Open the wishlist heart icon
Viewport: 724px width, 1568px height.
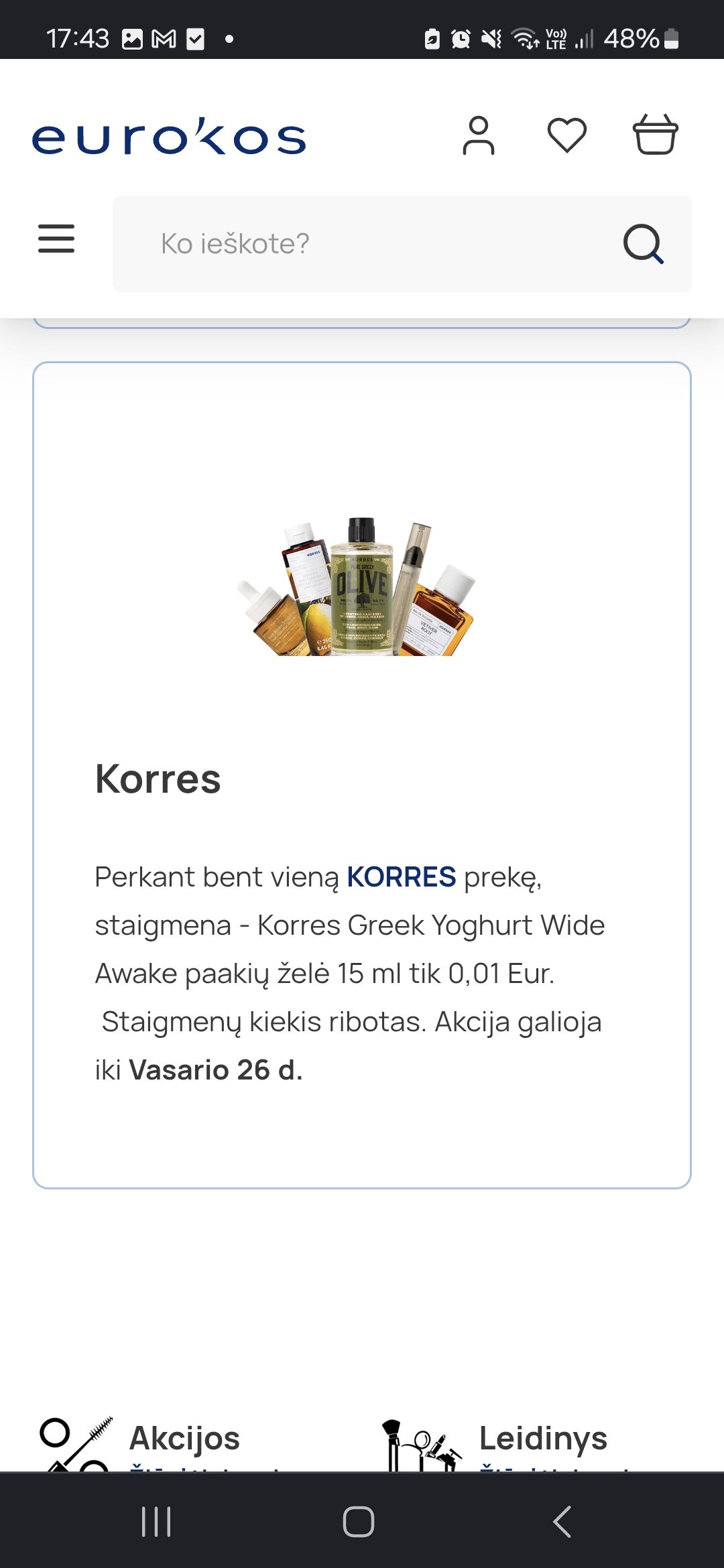(x=567, y=135)
